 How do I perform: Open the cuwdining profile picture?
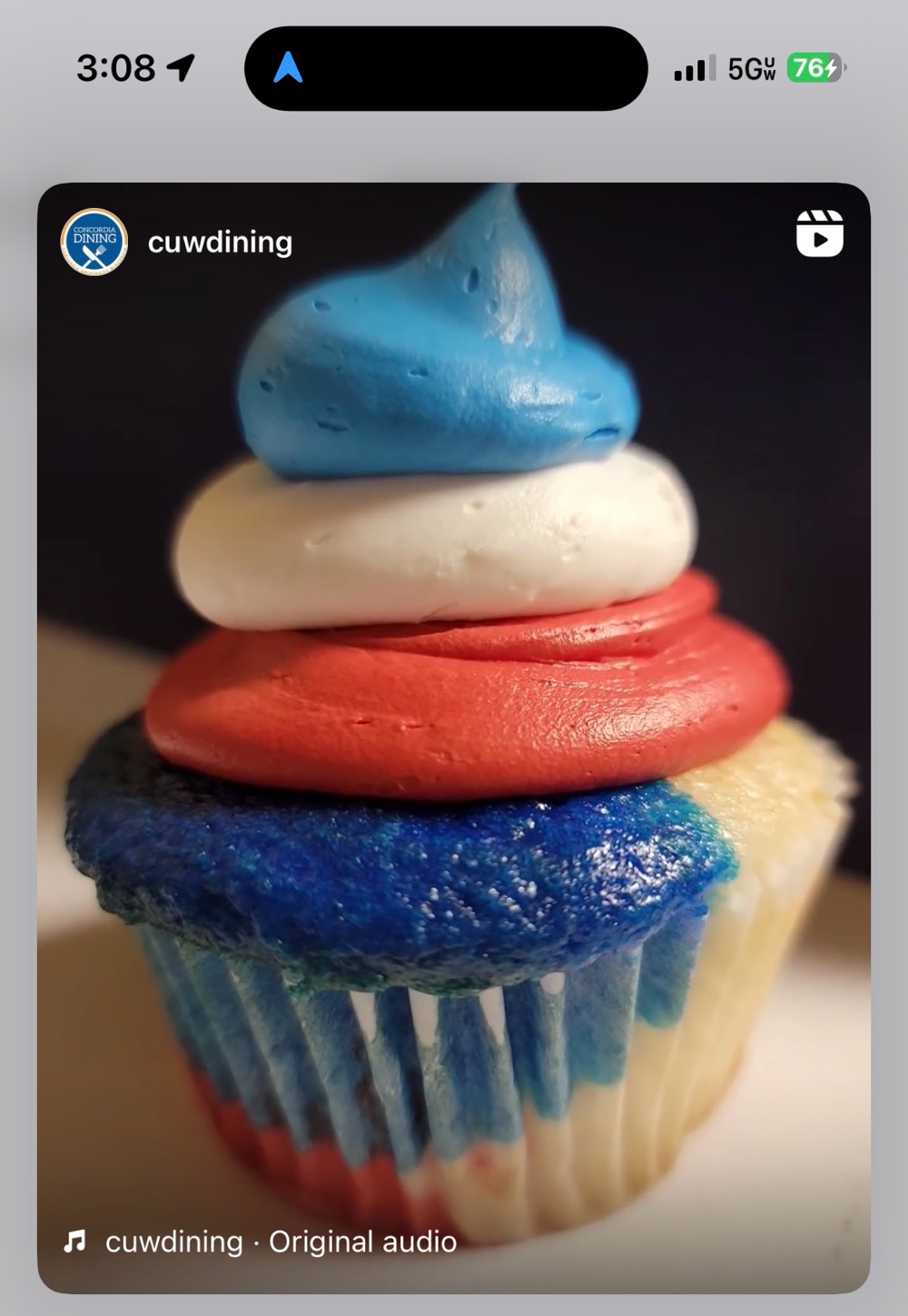[94, 242]
